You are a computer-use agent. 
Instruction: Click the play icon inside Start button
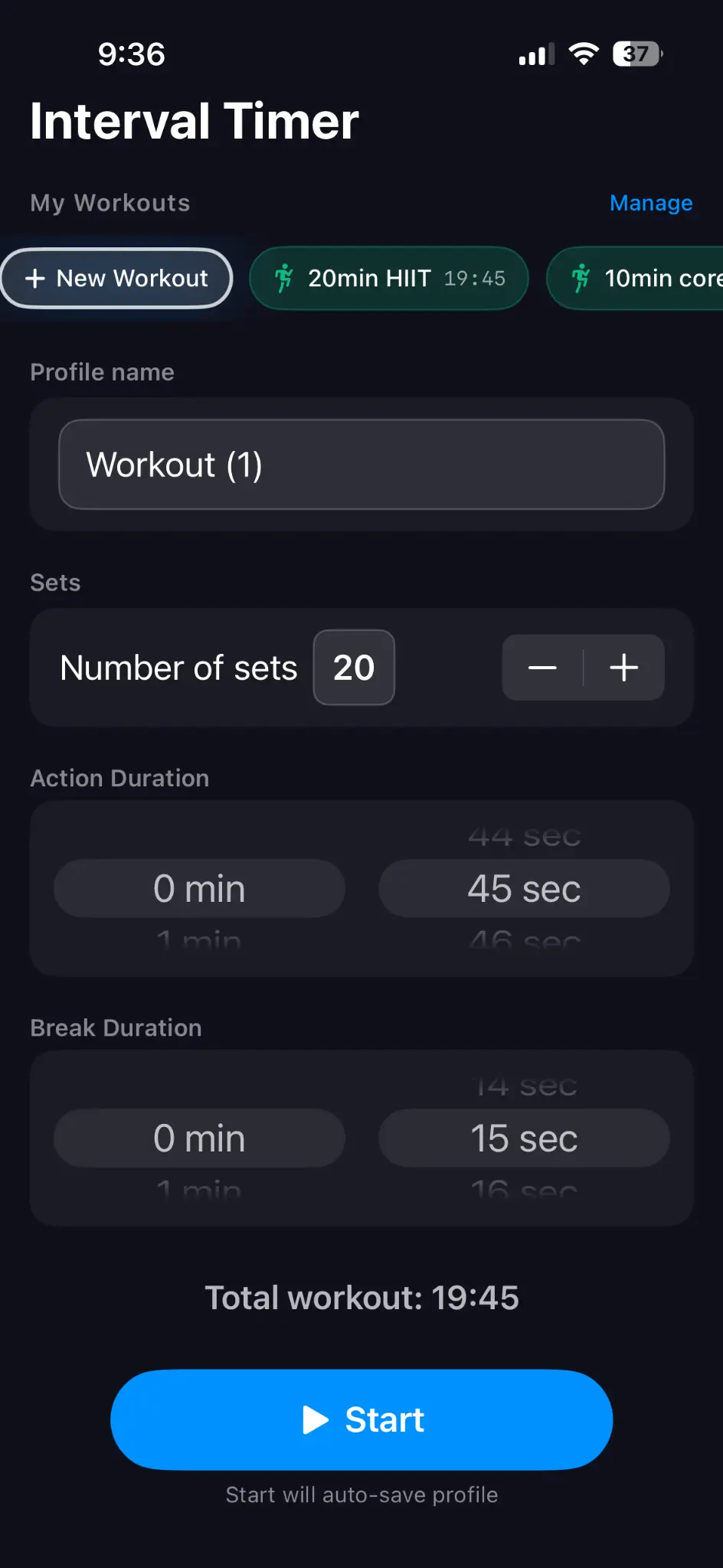pos(314,1419)
